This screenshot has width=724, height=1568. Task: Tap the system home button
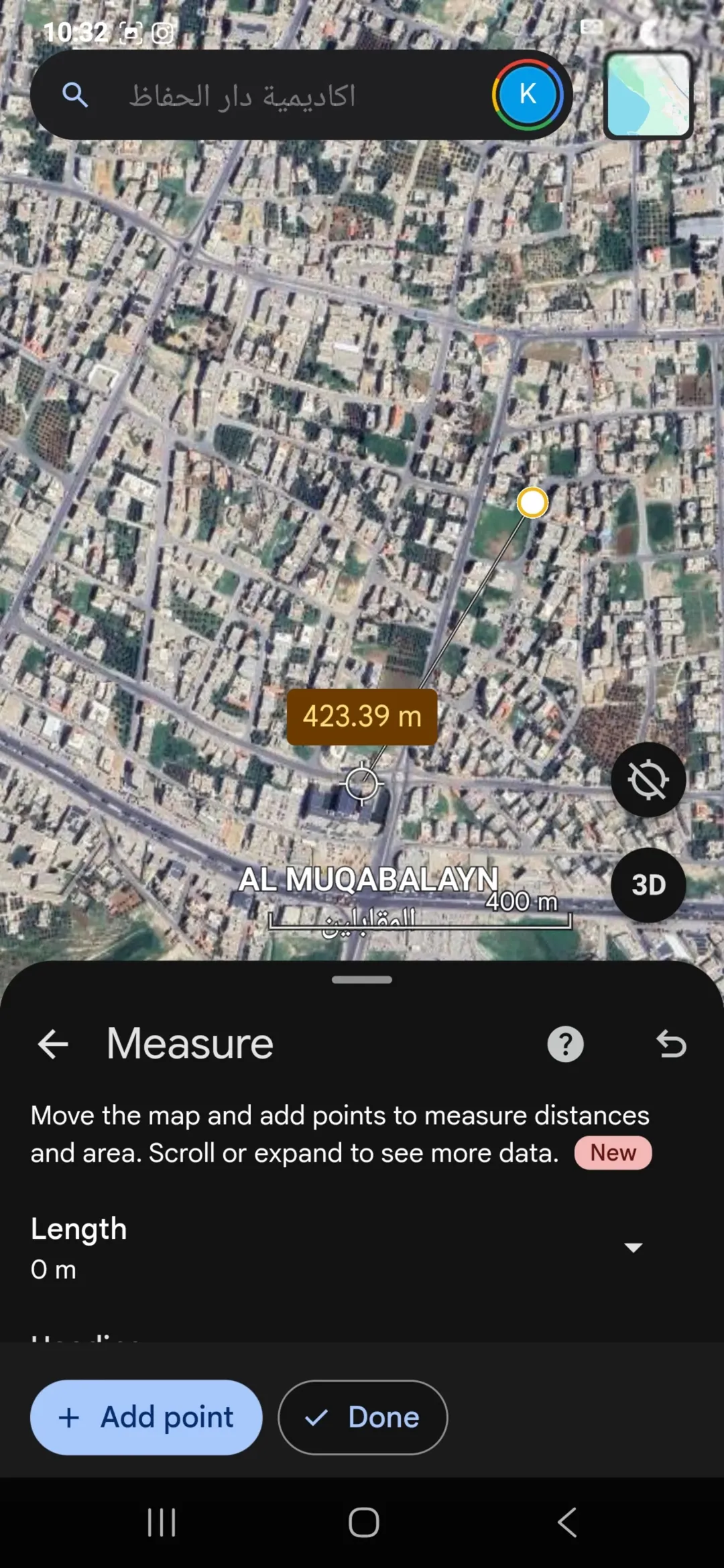(363, 1522)
